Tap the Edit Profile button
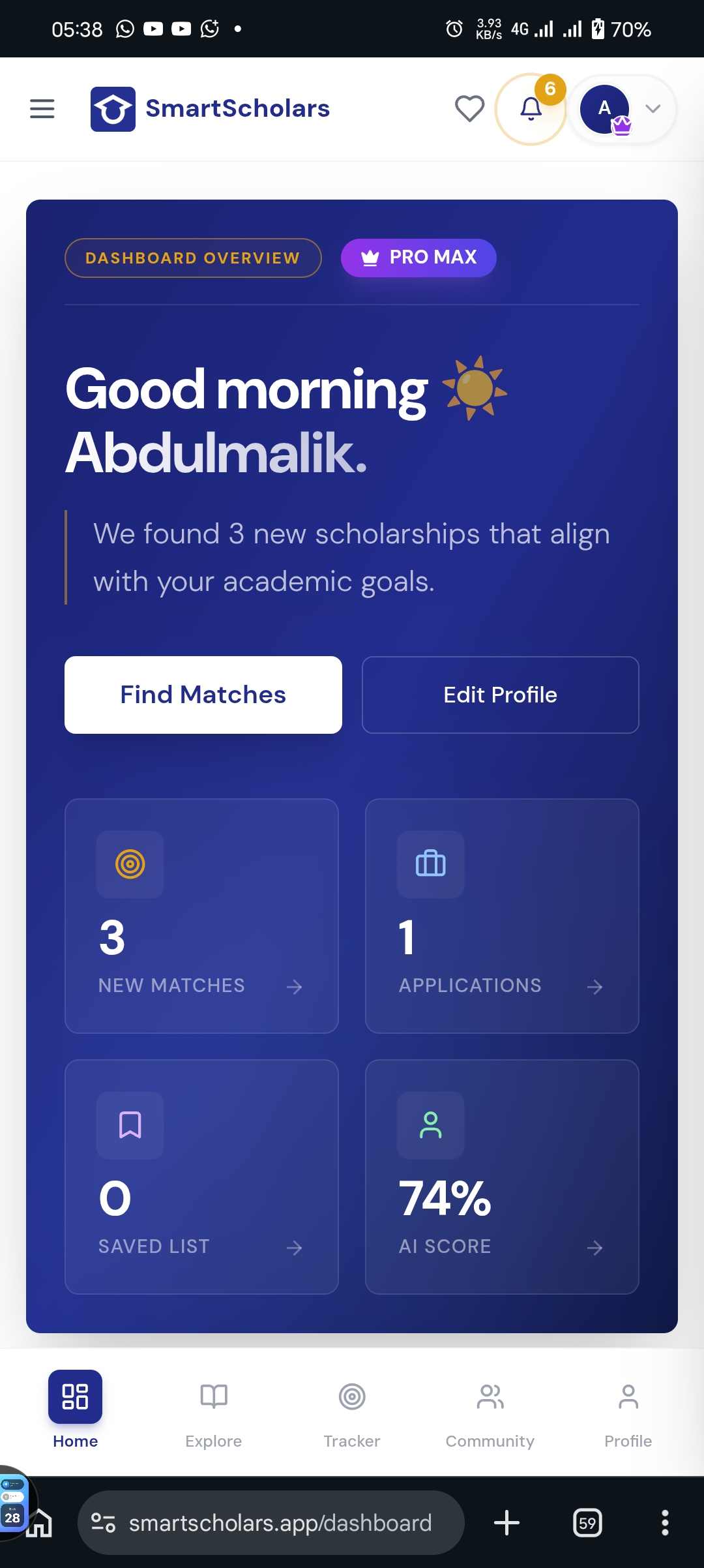The image size is (704, 1568). pyautogui.click(x=500, y=695)
